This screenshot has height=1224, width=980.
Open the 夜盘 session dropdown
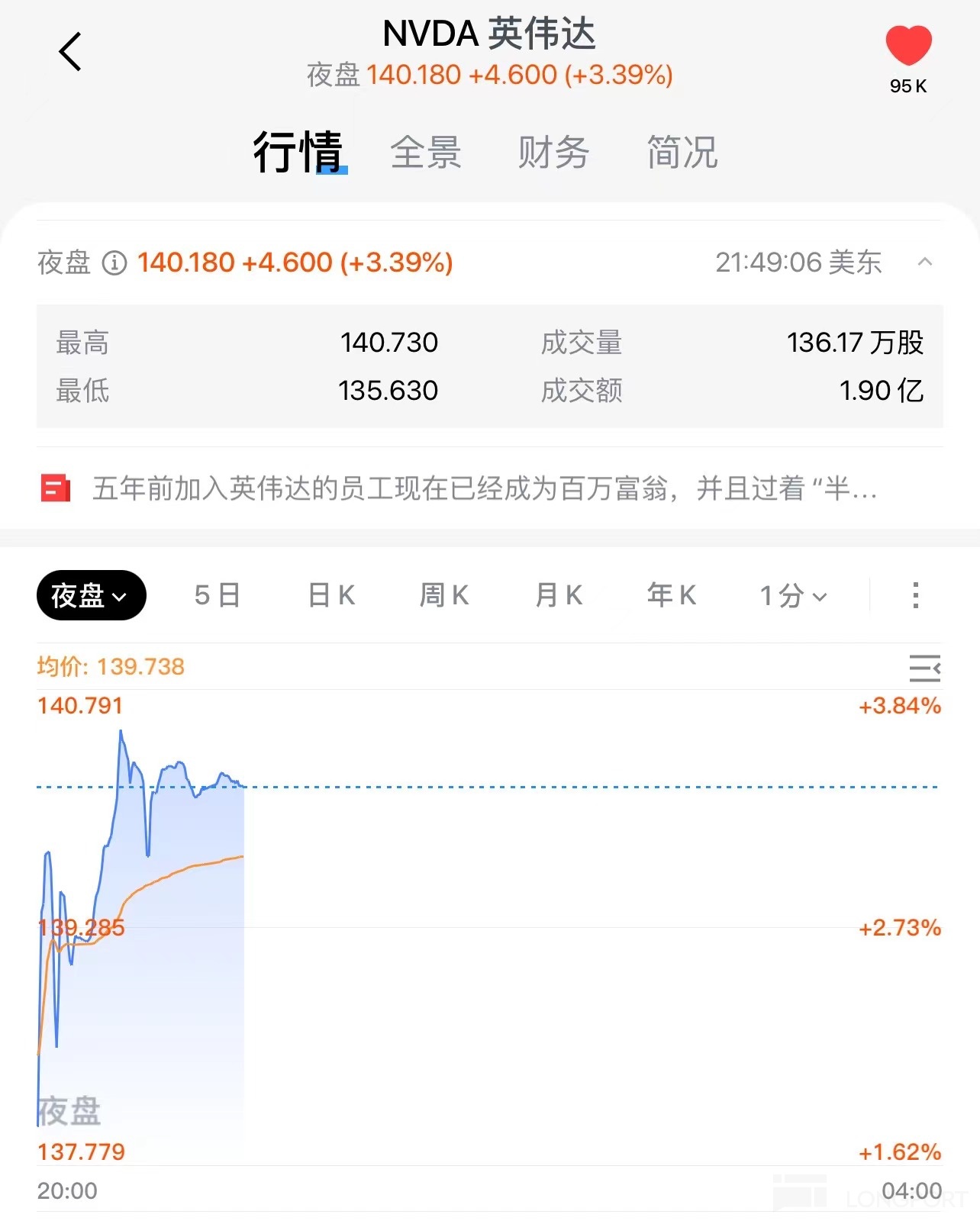pyautogui.click(x=91, y=595)
